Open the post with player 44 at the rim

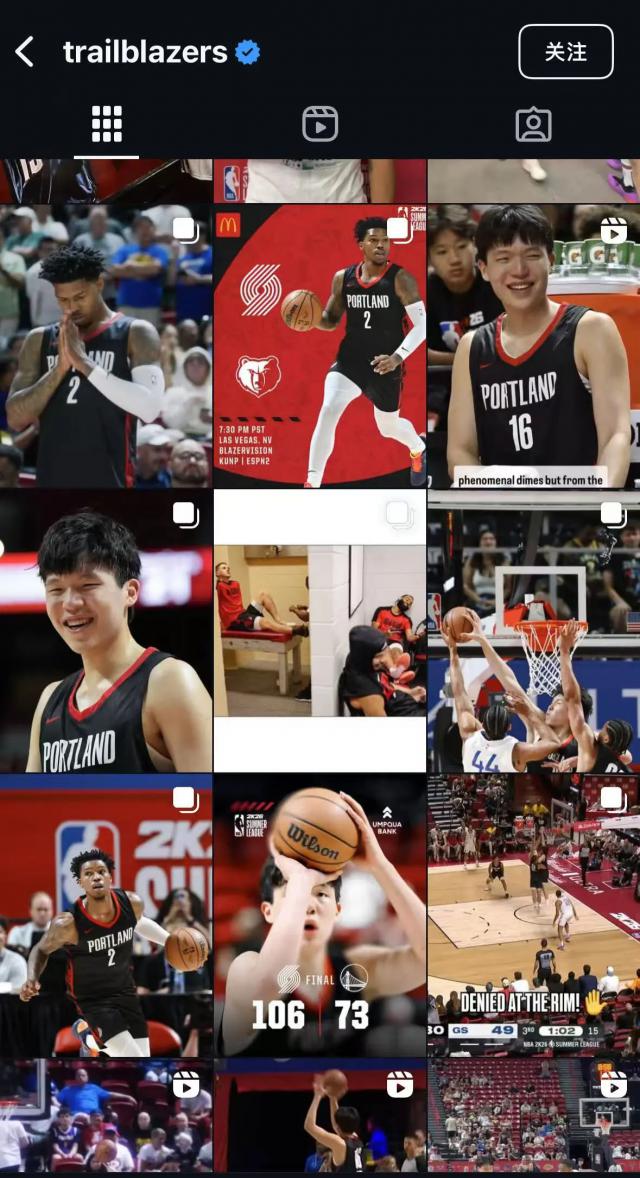(534, 631)
